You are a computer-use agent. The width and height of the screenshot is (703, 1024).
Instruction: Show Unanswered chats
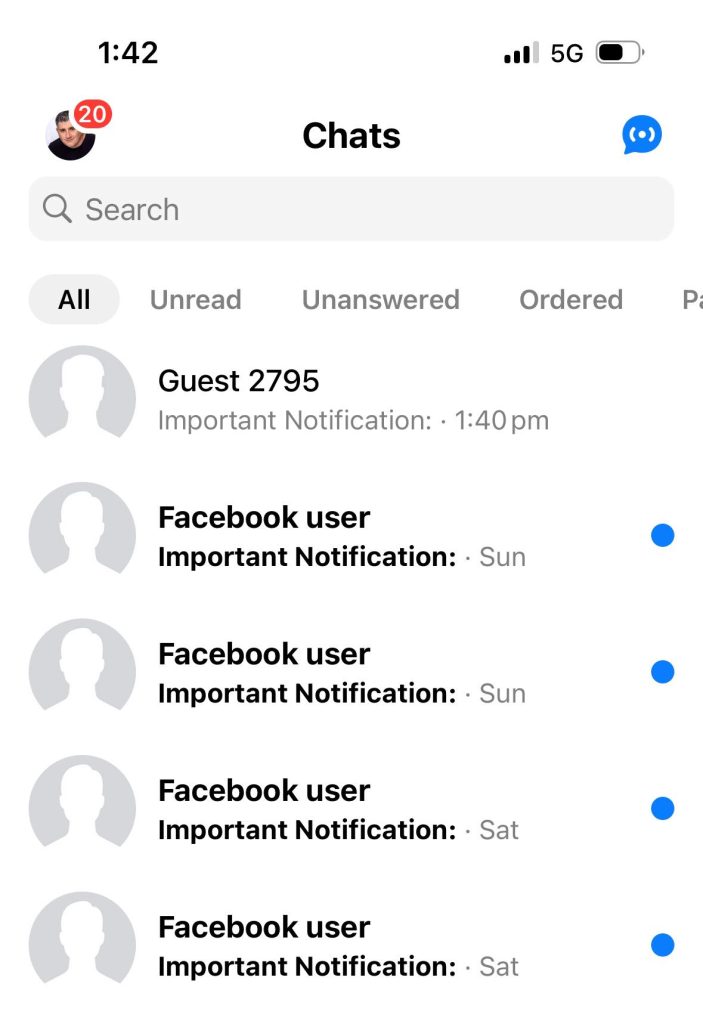click(380, 299)
